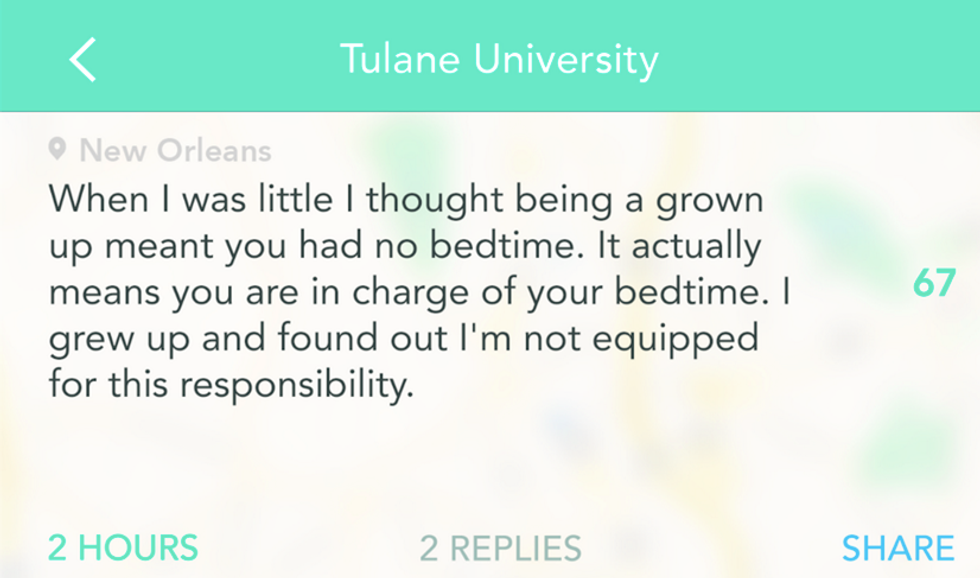The width and height of the screenshot is (980, 578).
Task: Share this Tulane University post
Action: [897, 548]
